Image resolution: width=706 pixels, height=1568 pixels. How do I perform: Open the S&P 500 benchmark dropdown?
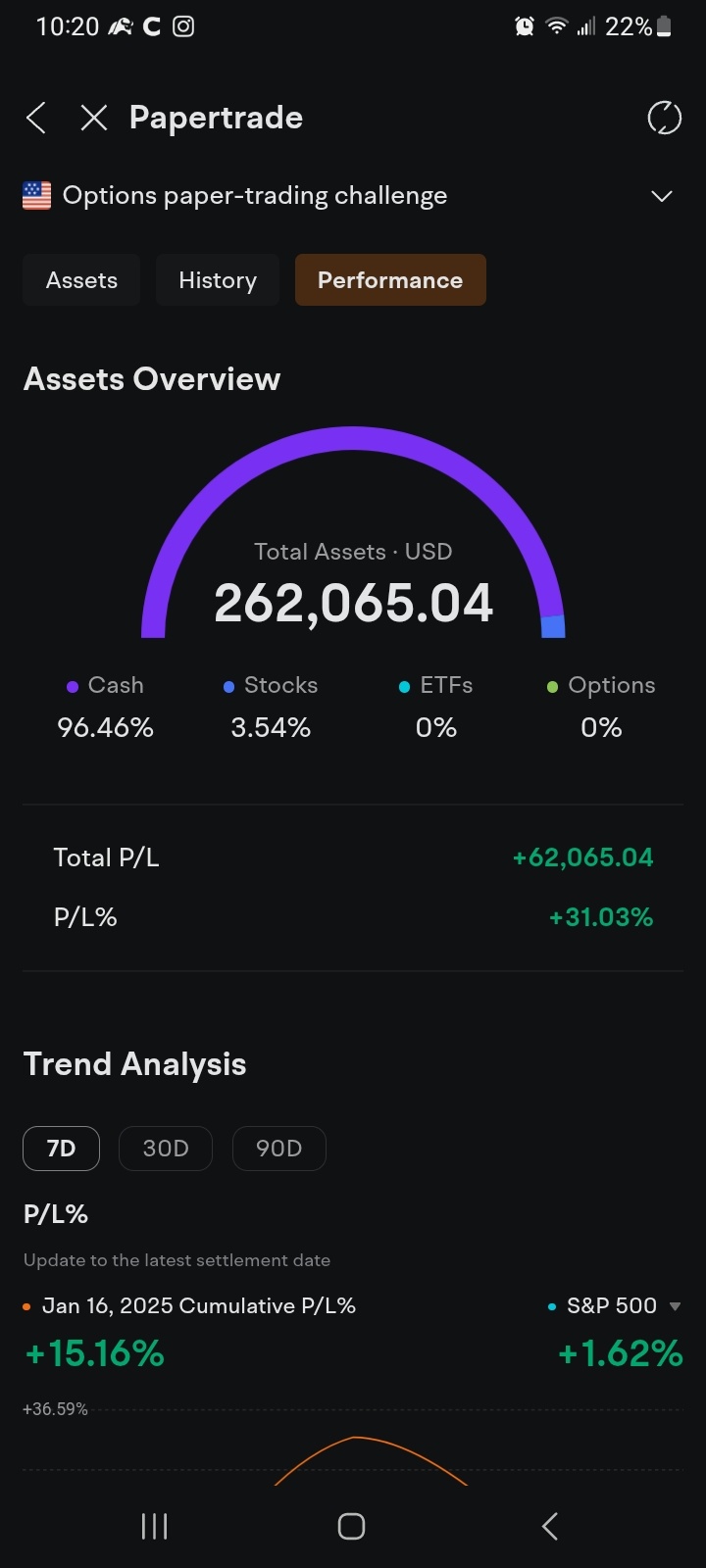click(614, 1306)
